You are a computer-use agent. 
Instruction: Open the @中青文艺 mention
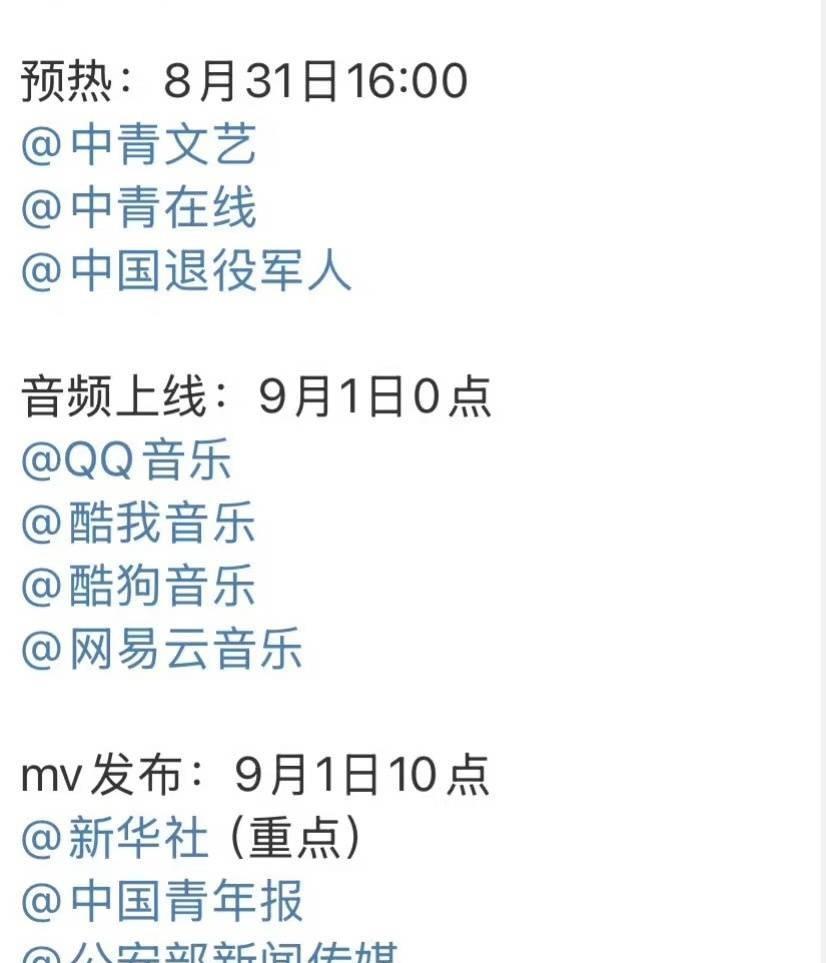click(139, 144)
